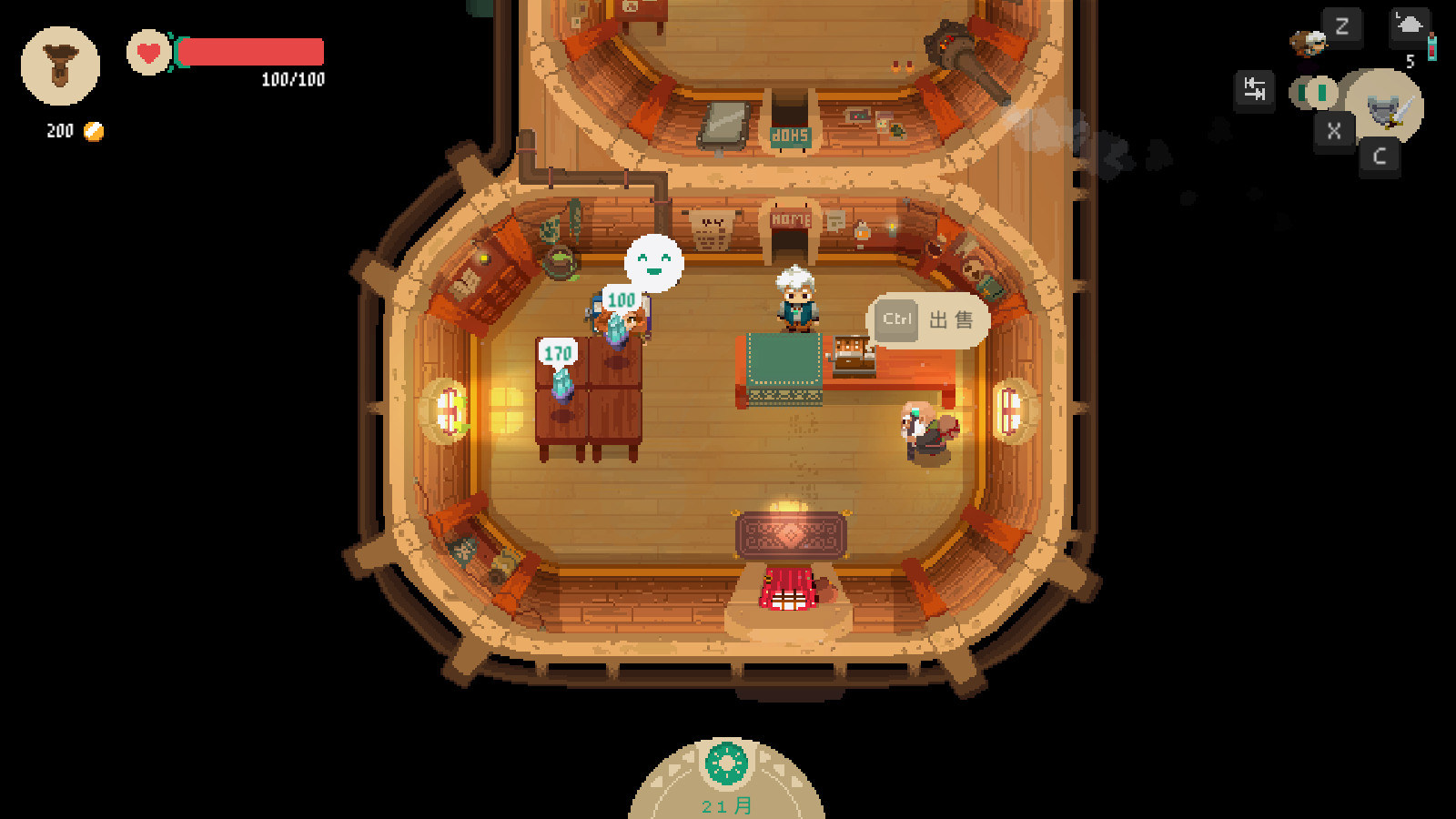The height and width of the screenshot is (819, 1456).
Task: Tap the C key button
Action: (x=1380, y=157)
